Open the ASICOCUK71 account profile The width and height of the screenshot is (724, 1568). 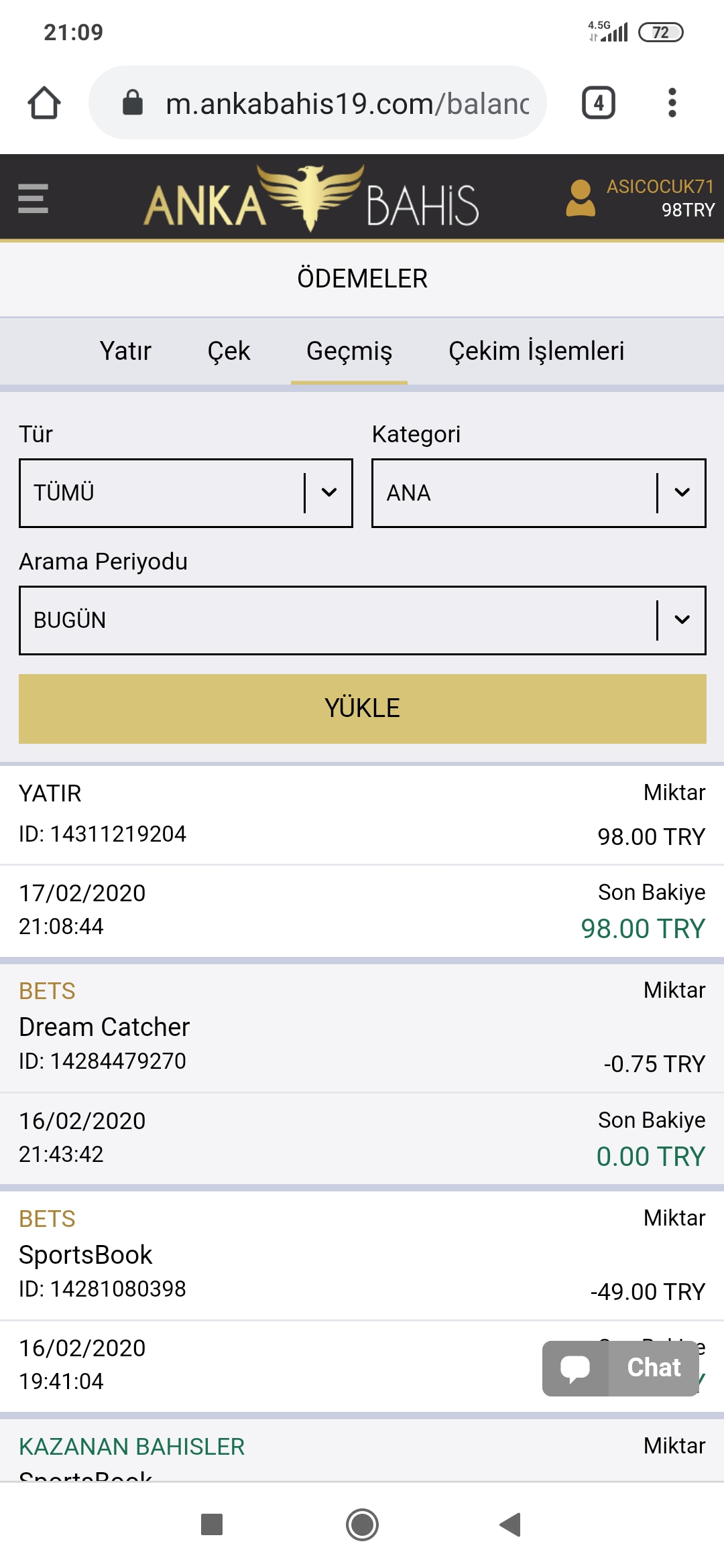[640, 198]
